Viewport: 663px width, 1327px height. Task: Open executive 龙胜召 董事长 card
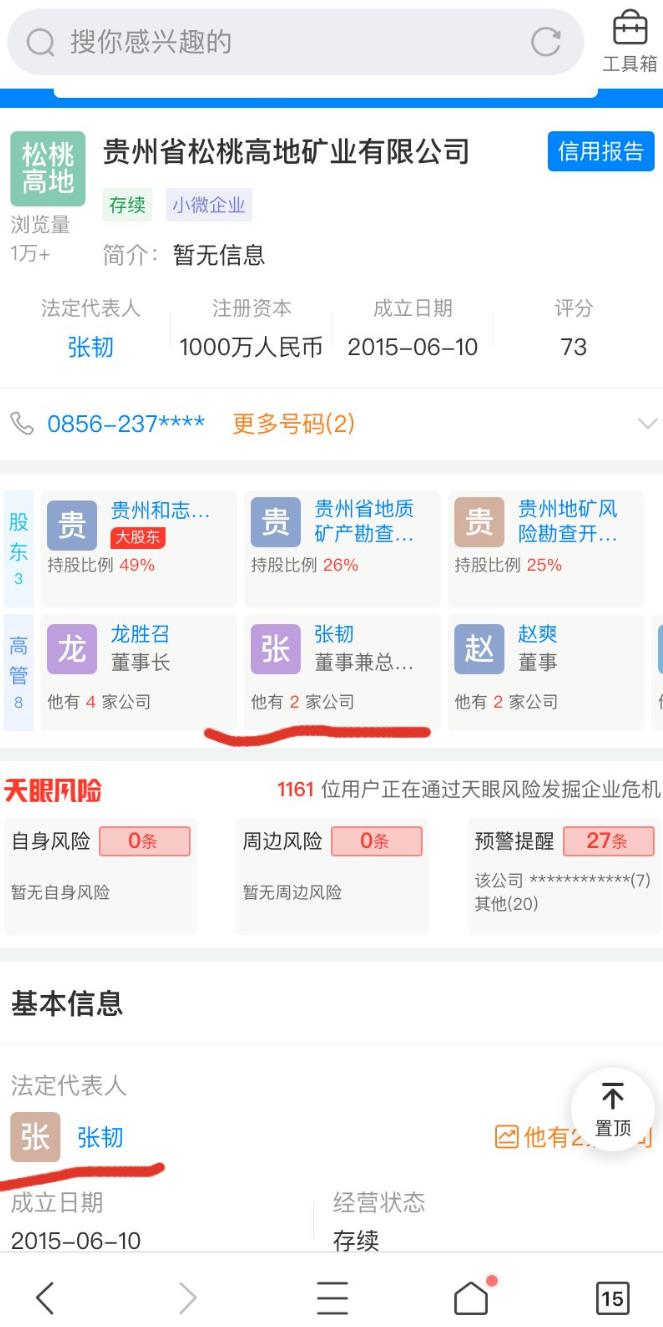139,671
